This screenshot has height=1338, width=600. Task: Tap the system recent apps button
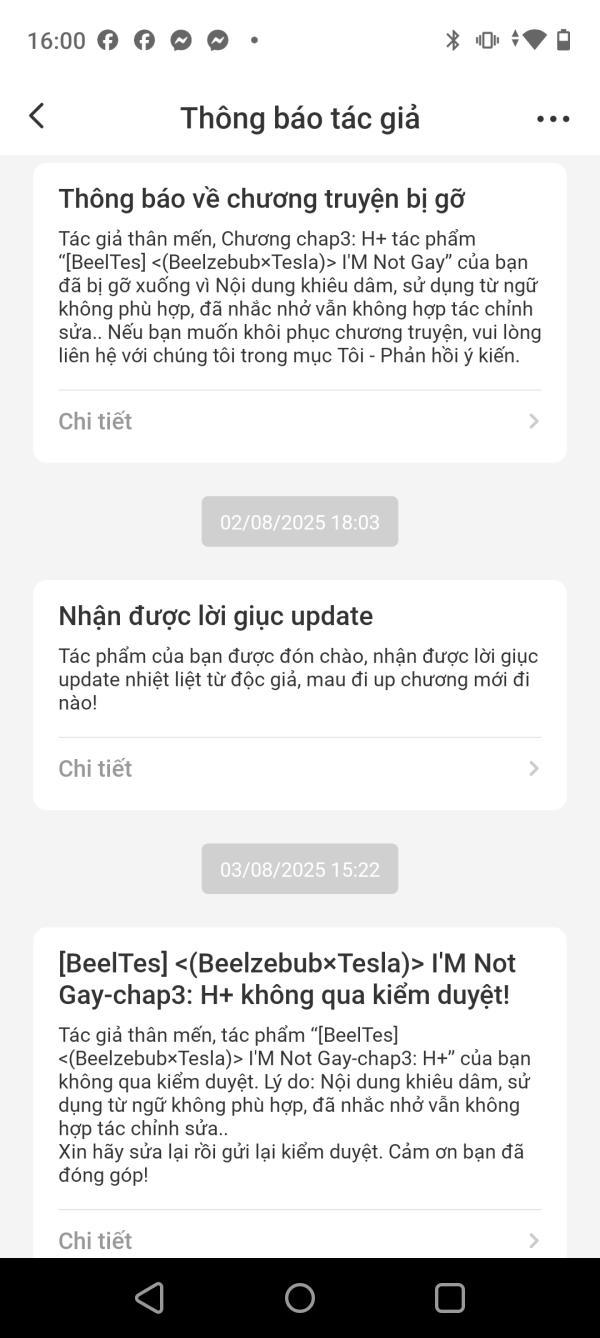[x=450, y=1298]
